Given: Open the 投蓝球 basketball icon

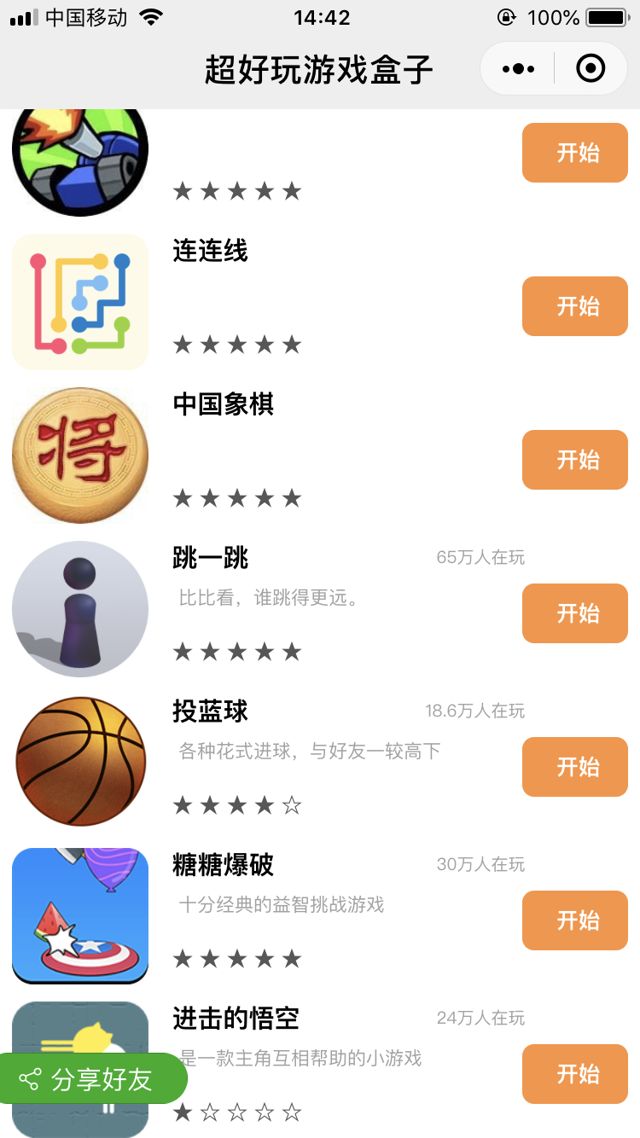Looking at the screenshot, I should click(80, 763).
